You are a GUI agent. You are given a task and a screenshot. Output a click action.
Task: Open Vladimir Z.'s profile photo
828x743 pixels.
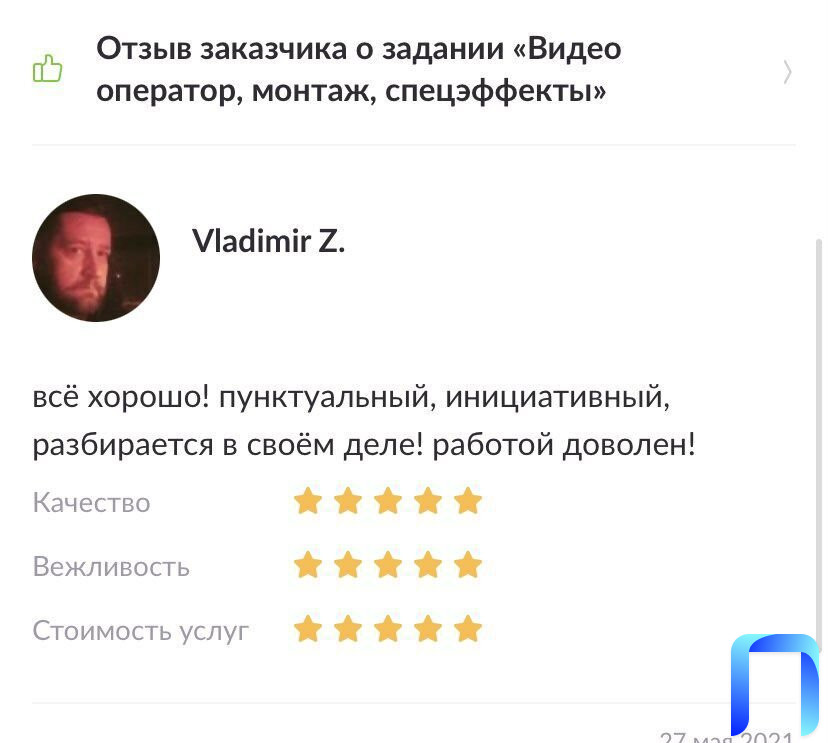coord(96,258)
